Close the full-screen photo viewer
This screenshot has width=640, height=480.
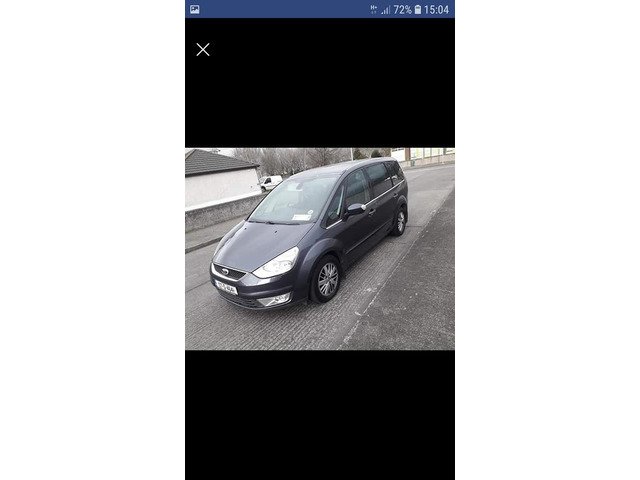coord(203,49)
